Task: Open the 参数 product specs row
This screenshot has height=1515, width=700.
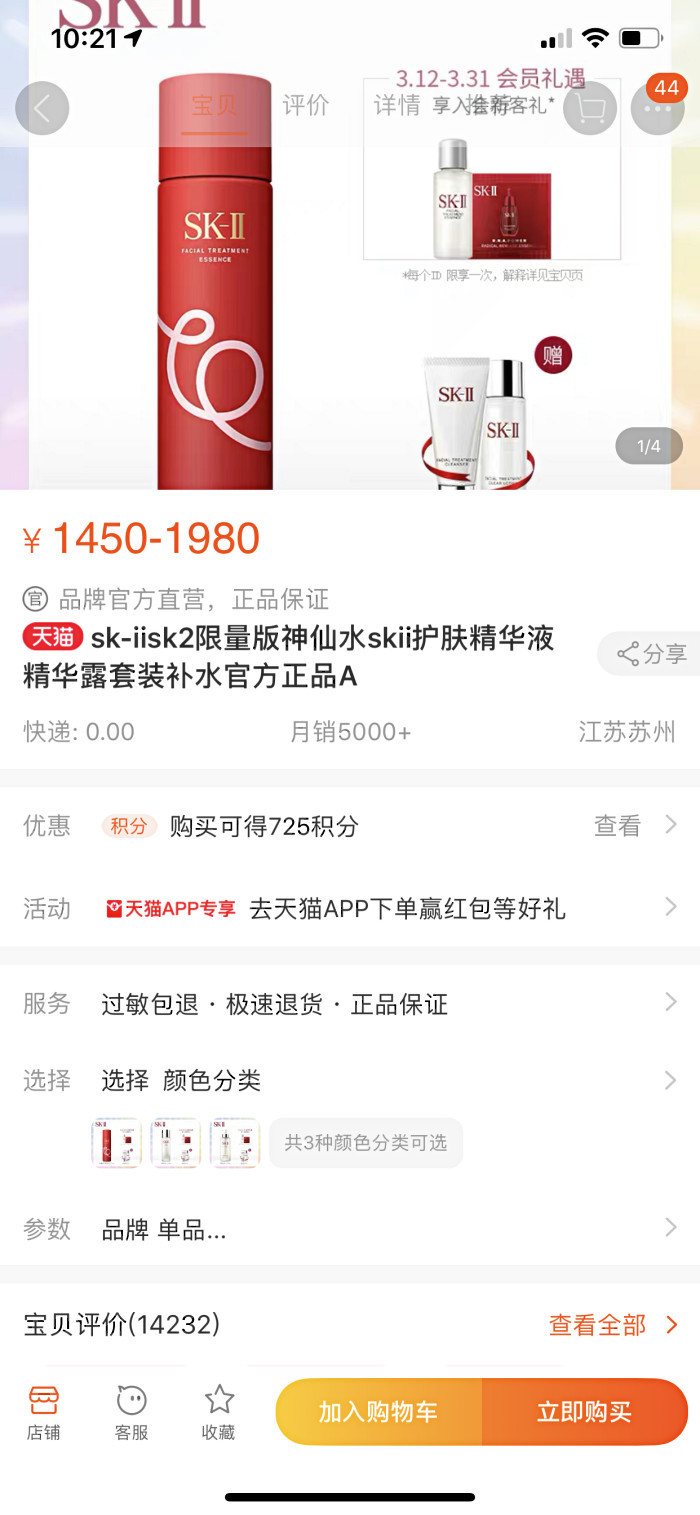Action: (350, 1229)
